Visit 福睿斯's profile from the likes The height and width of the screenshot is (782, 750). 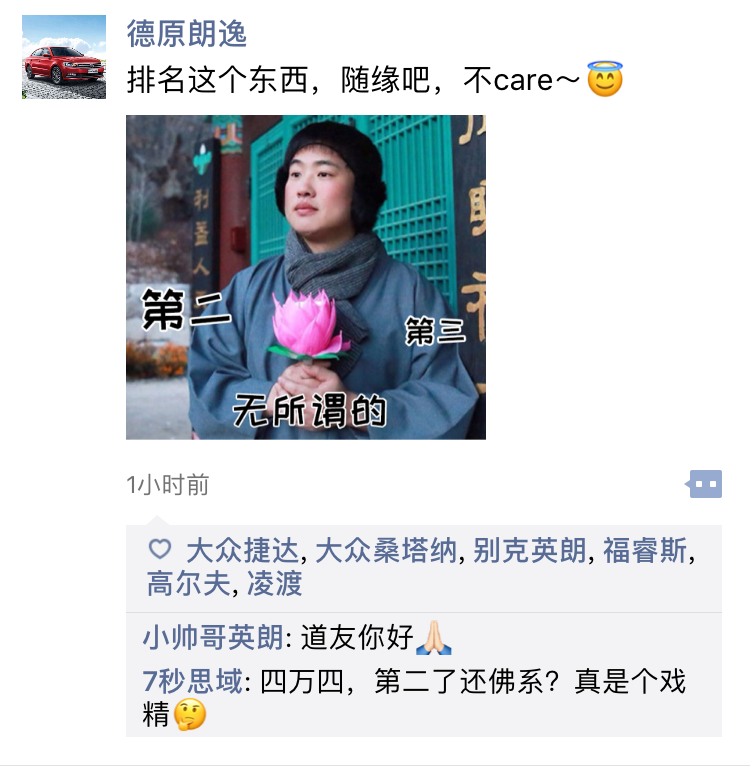(x=646, y=550)
